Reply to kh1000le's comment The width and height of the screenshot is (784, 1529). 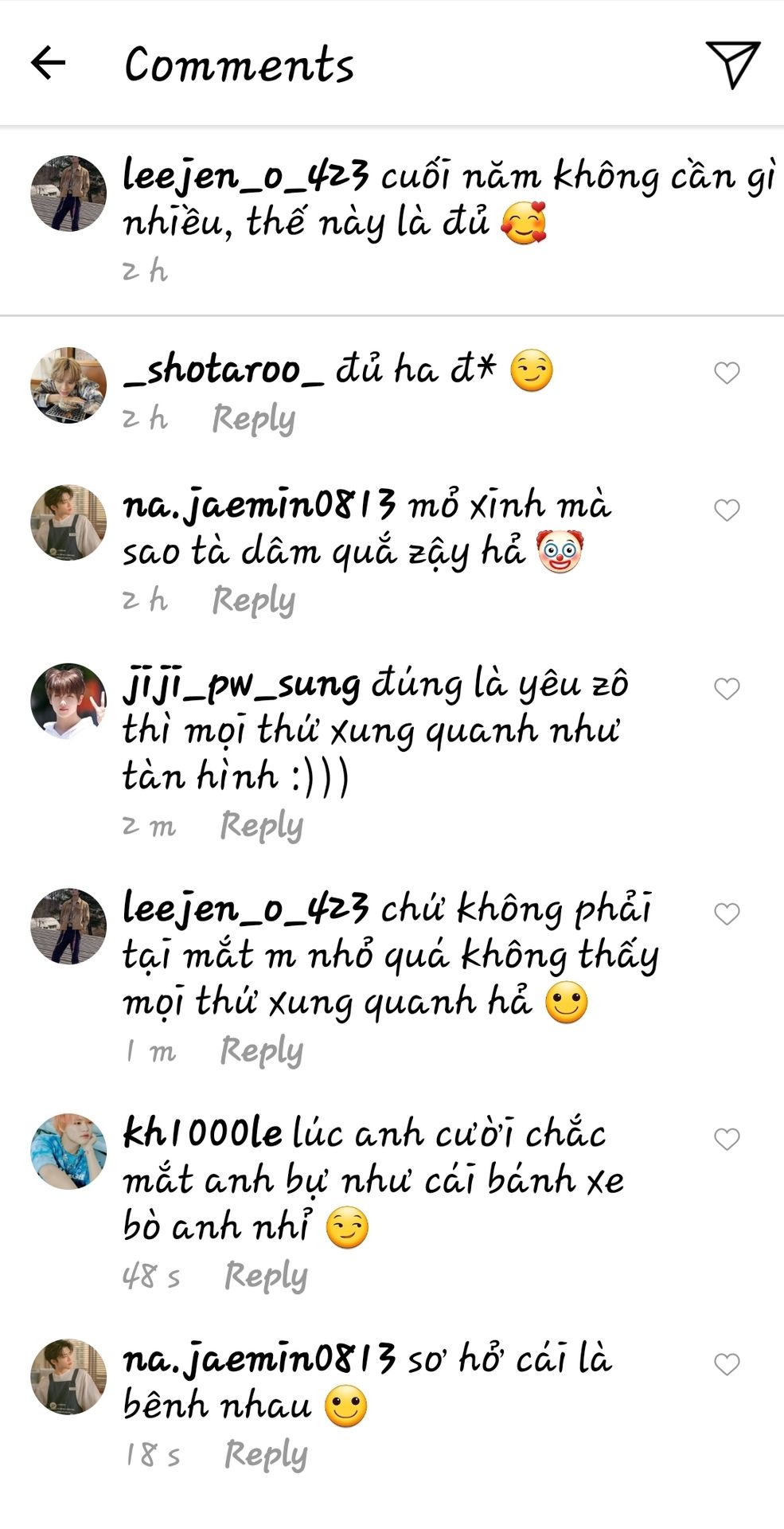pos(265,1276)
